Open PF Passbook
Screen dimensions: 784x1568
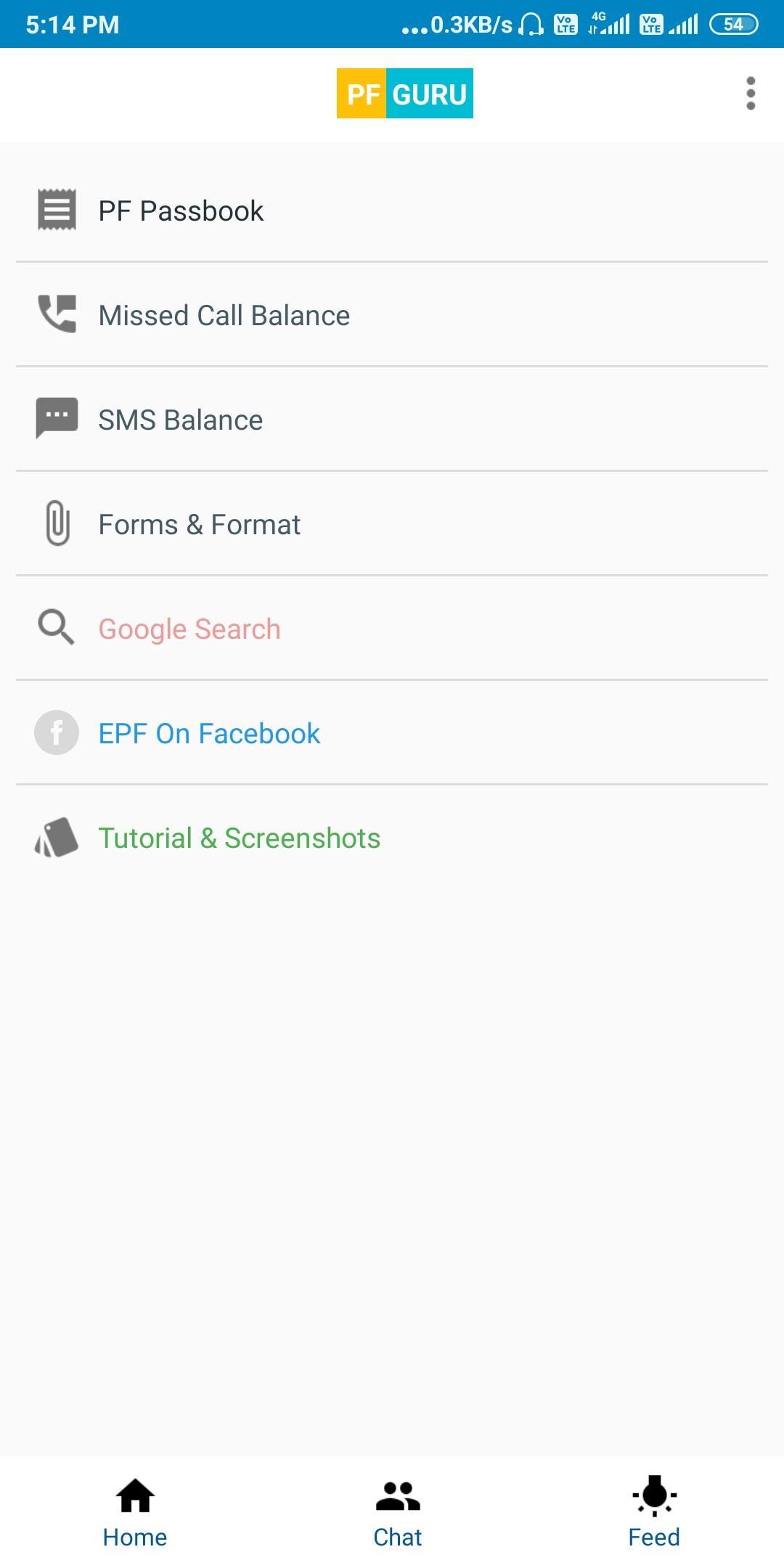(x=181, y=211)
